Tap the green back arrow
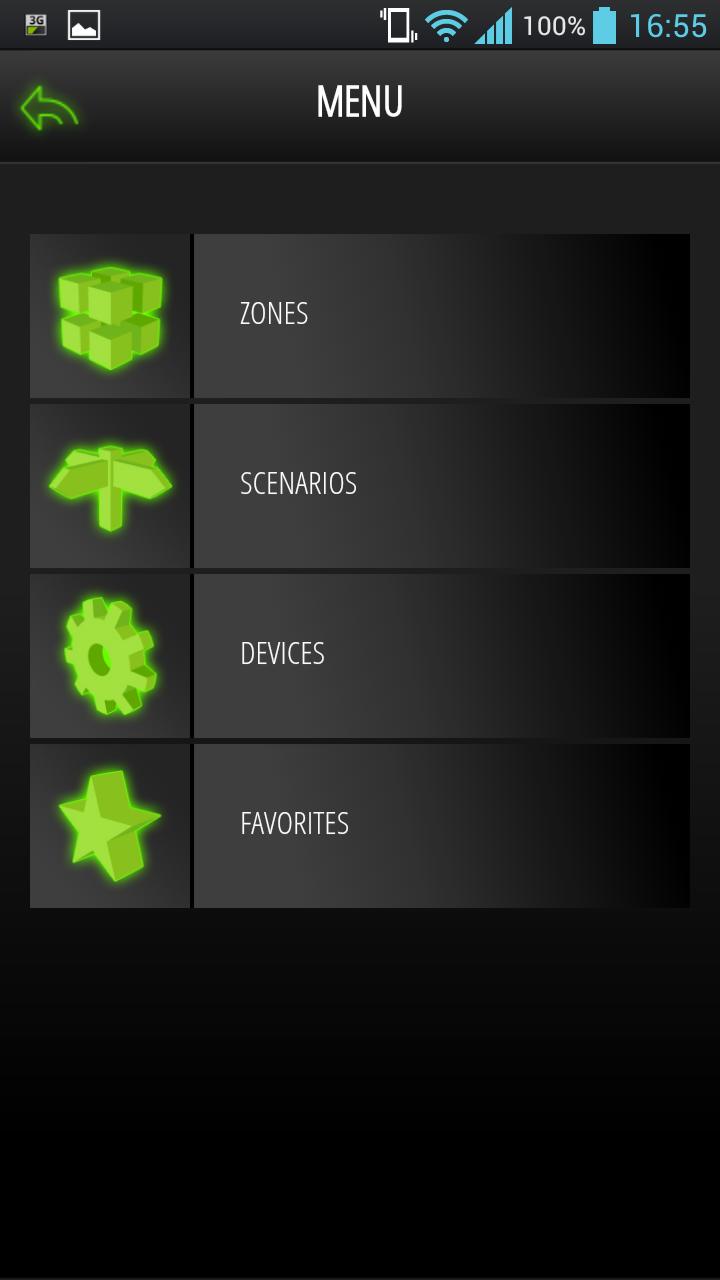This screenshot has width=720, height=1280. 49,107
